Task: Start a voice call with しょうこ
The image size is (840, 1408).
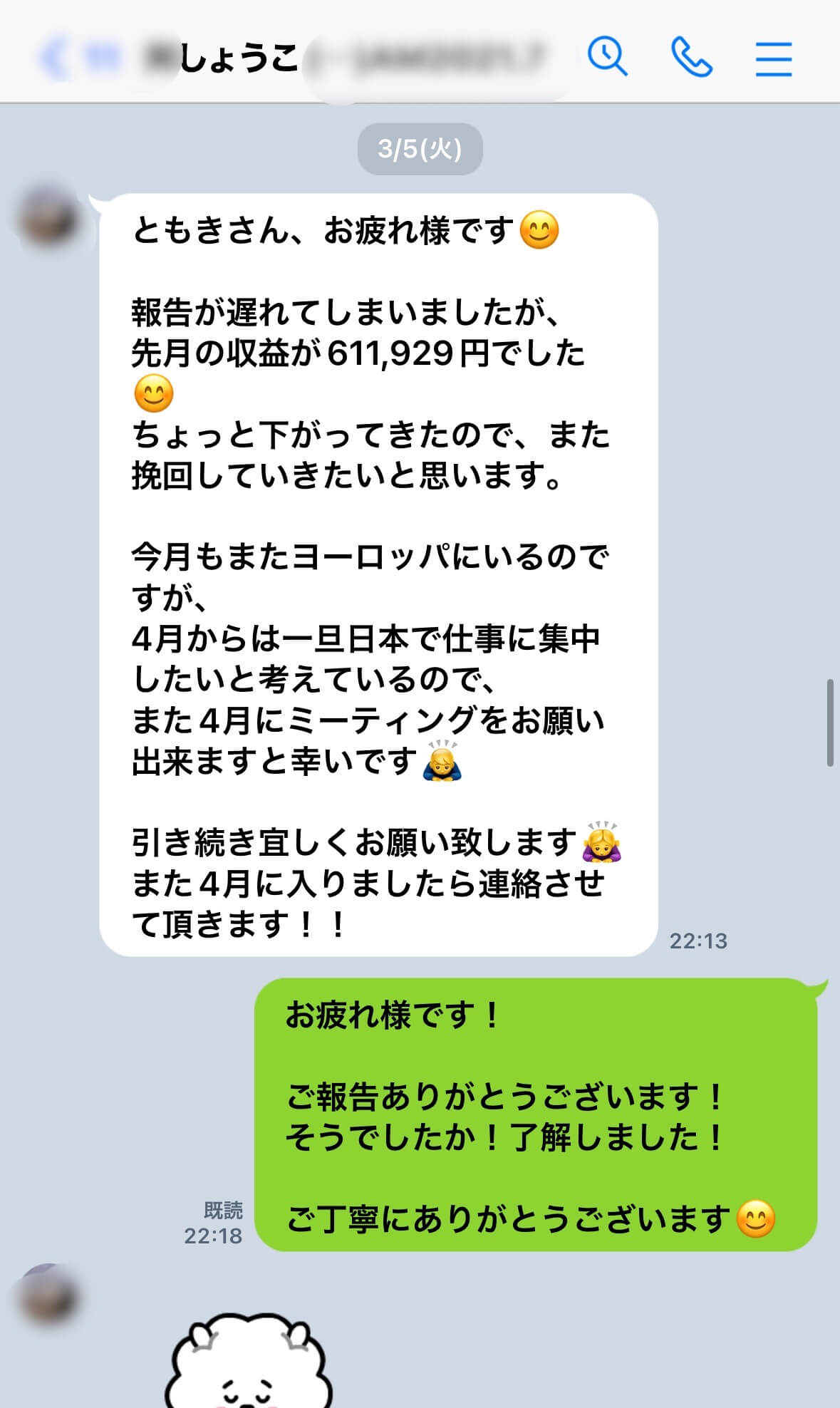Action: pyautogui.click(x=691, y=57)
